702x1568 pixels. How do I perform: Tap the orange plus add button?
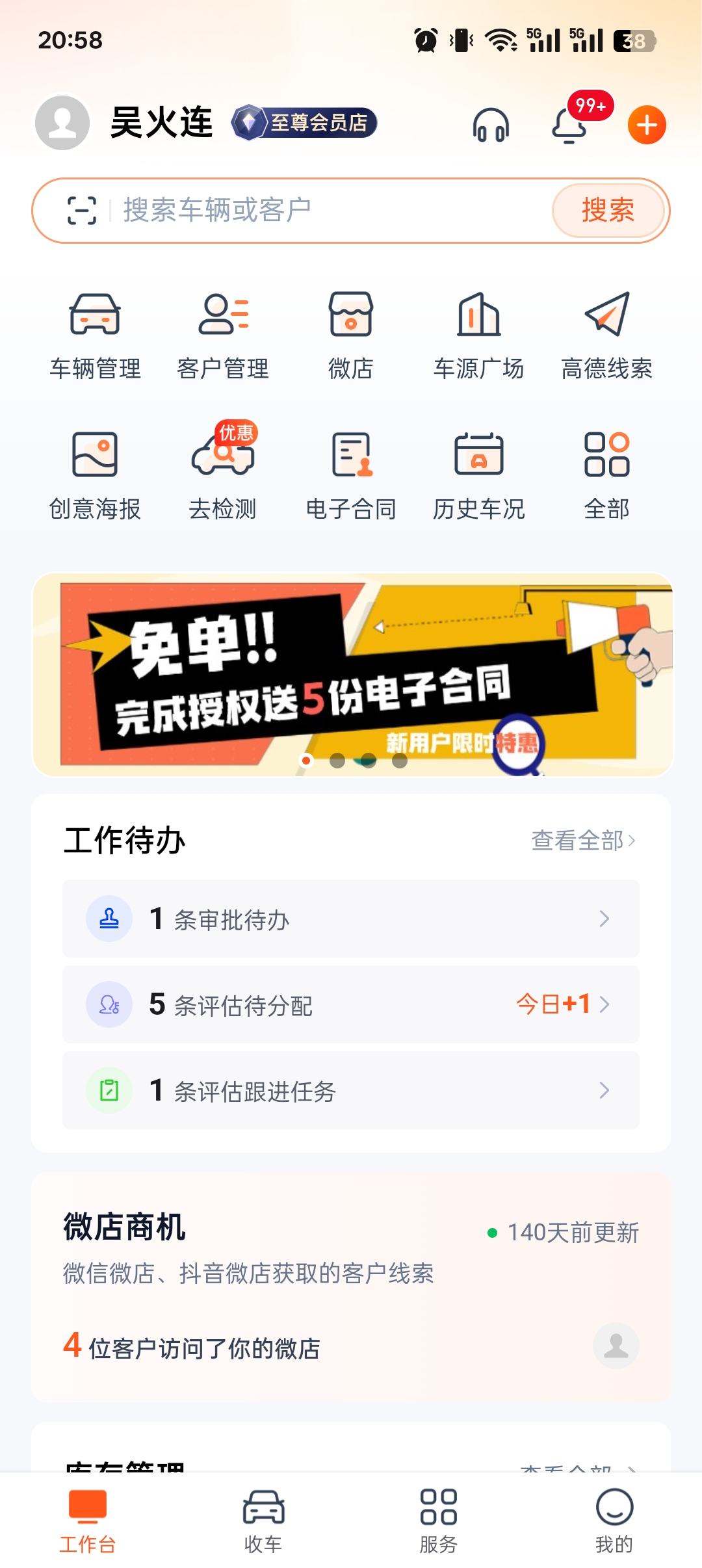click(x=647, y=124)
